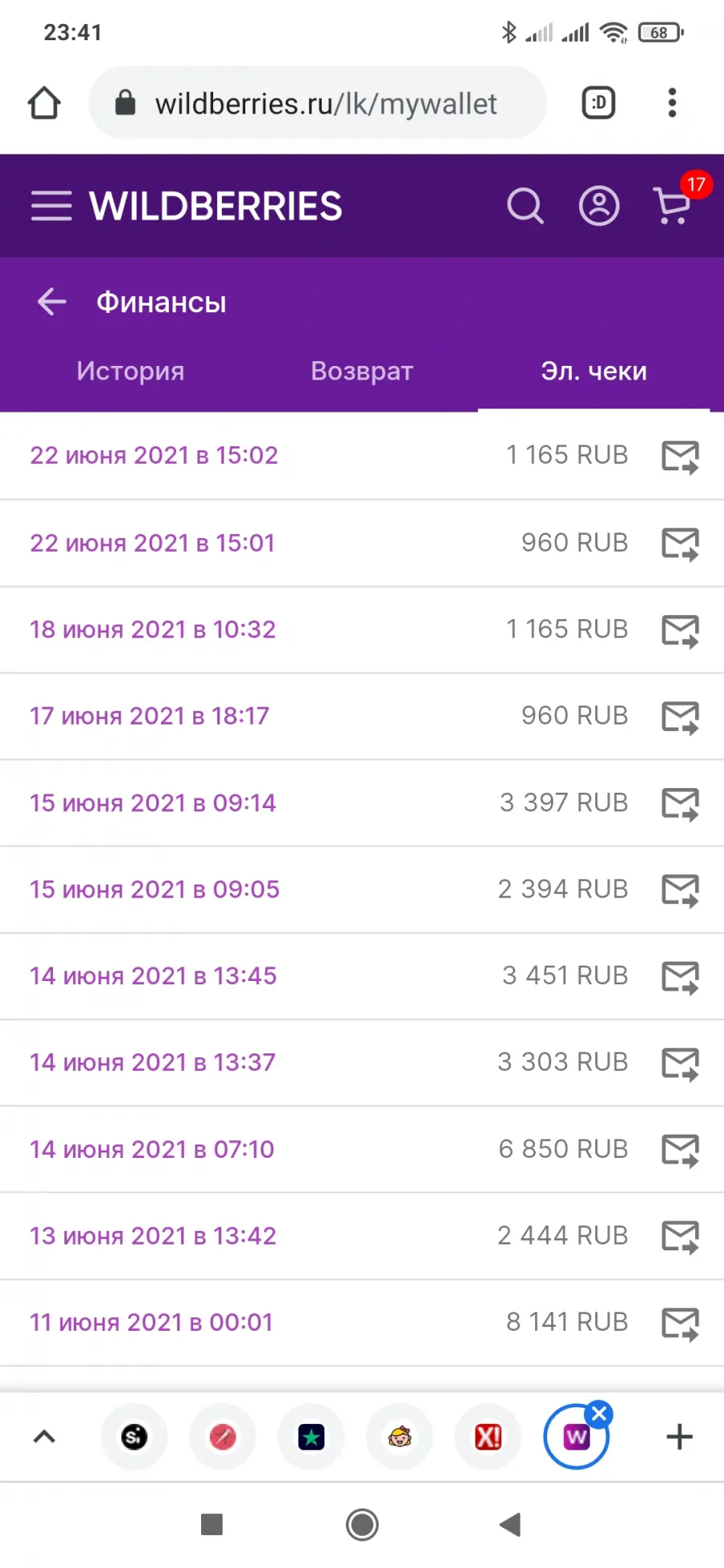Open the browser tab switcher

[599, 103]
